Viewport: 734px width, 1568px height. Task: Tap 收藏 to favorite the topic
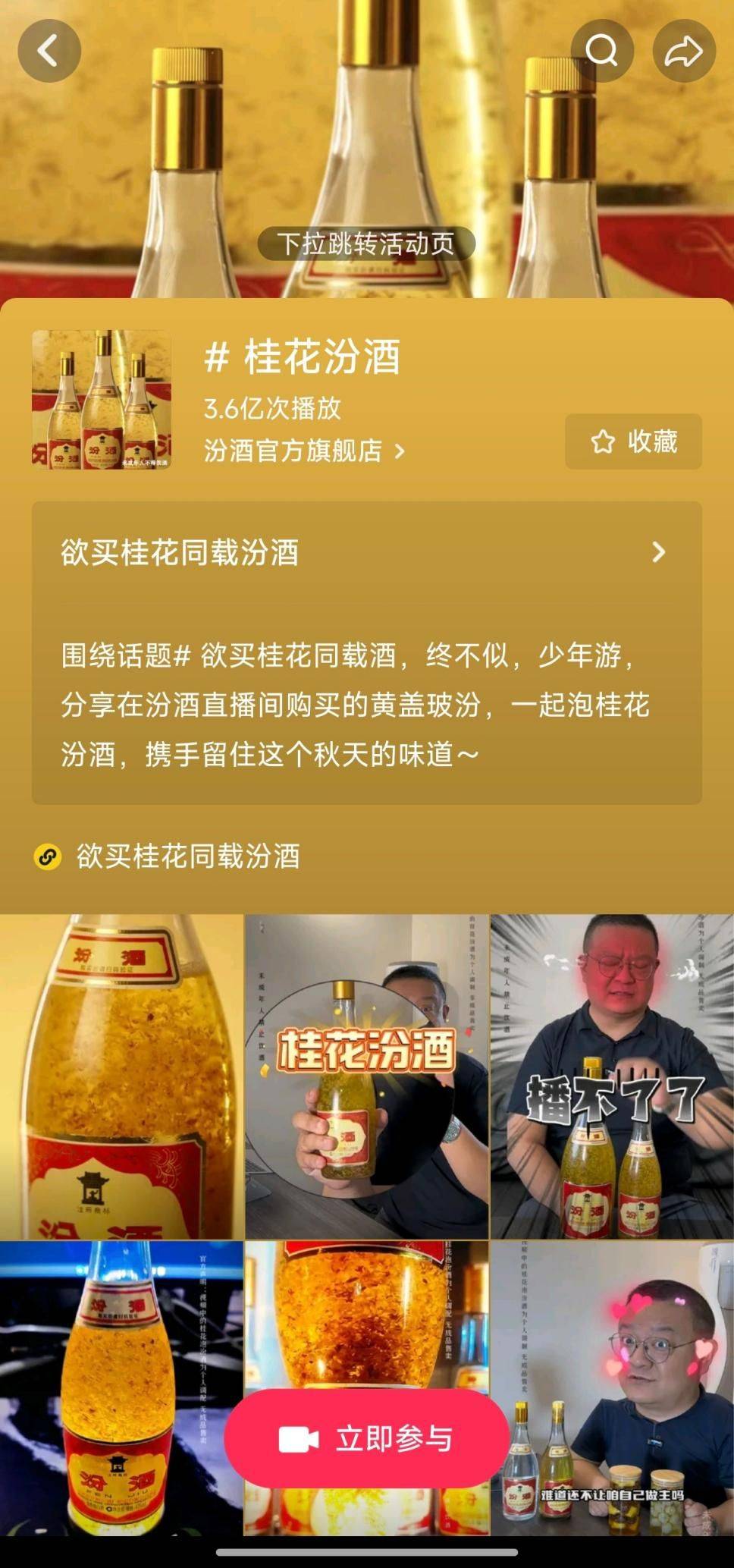click(633, 441)
